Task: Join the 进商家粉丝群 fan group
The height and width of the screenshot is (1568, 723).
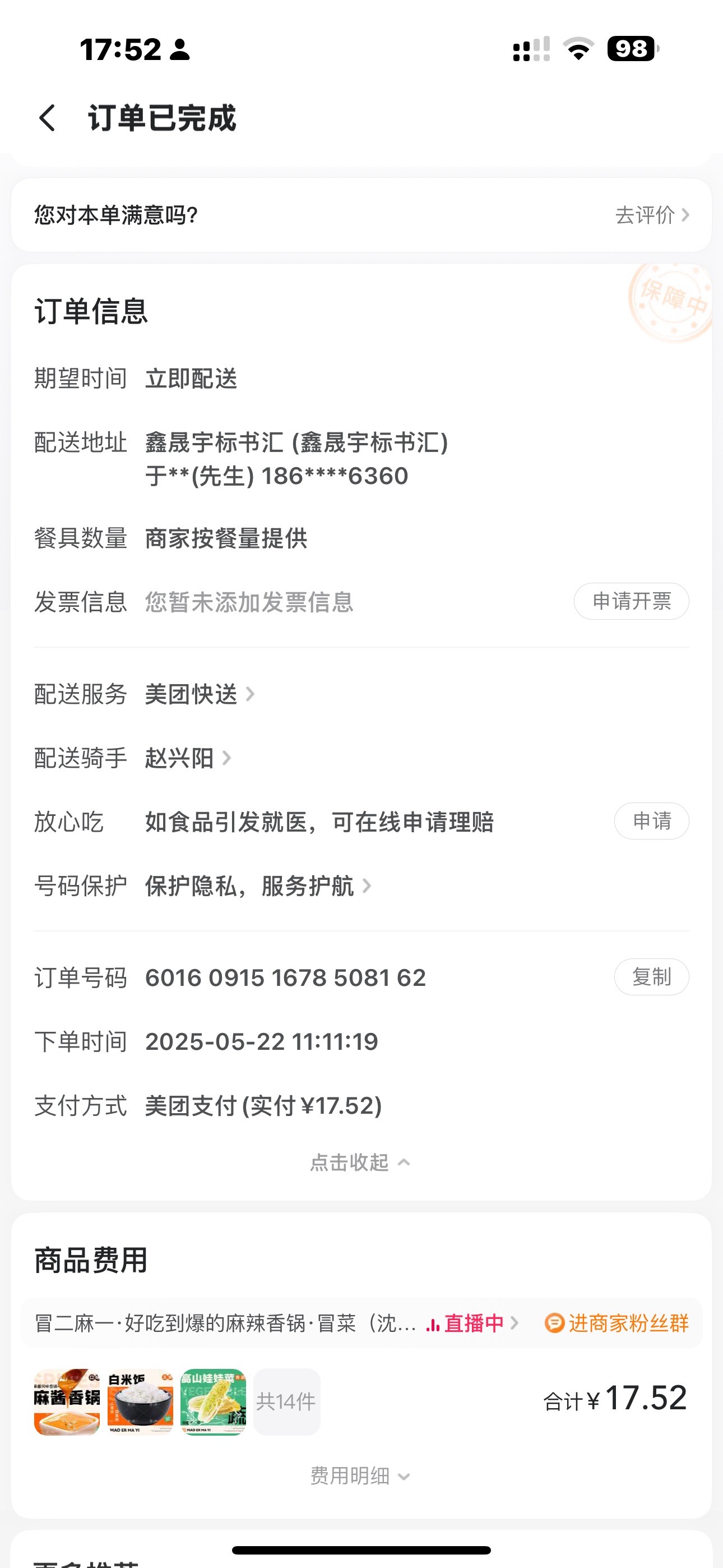Action: pyautogui.click(x=617, y=1323)
